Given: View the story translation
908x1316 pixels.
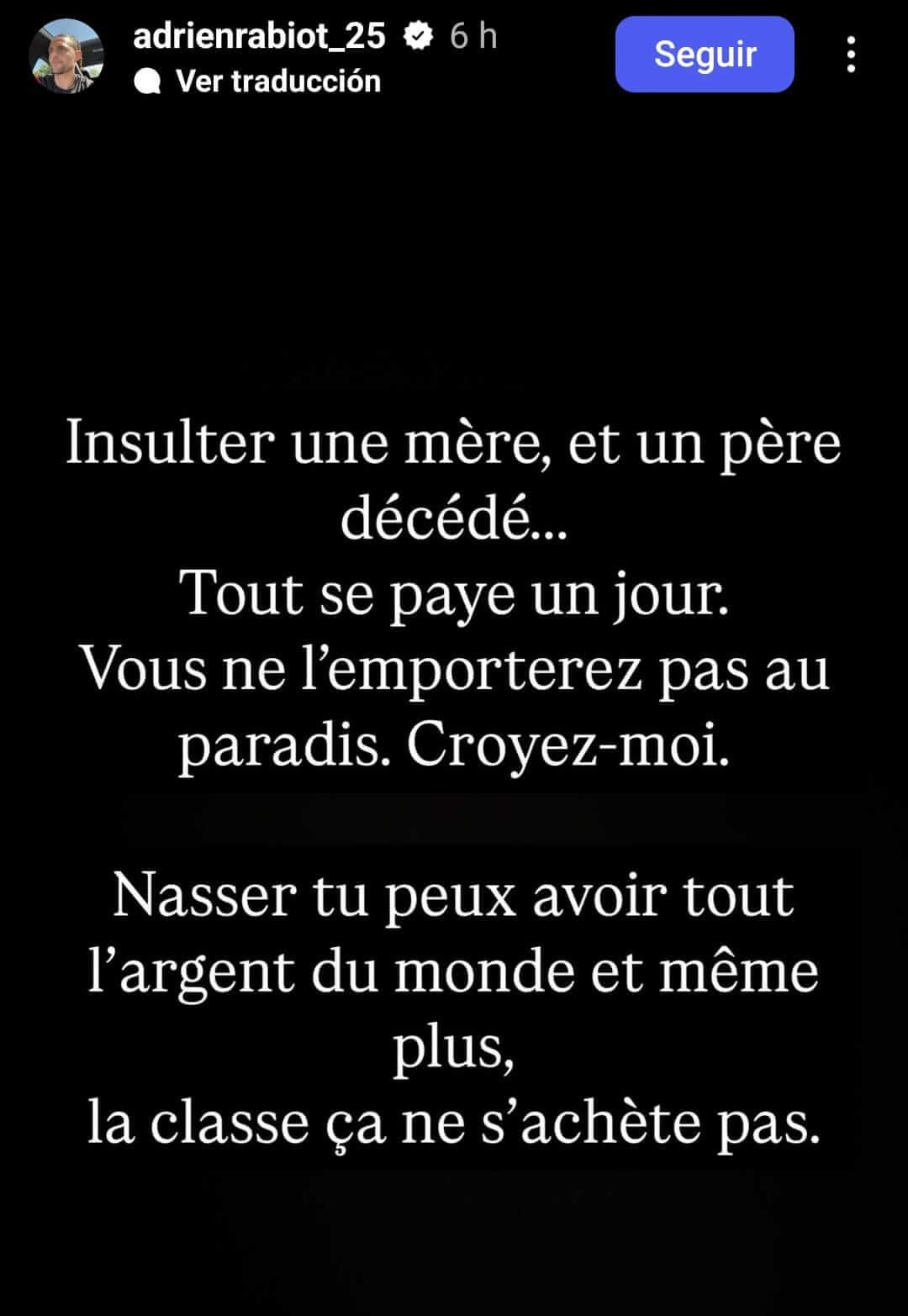Looking at the screenshot, I should 277,82.
